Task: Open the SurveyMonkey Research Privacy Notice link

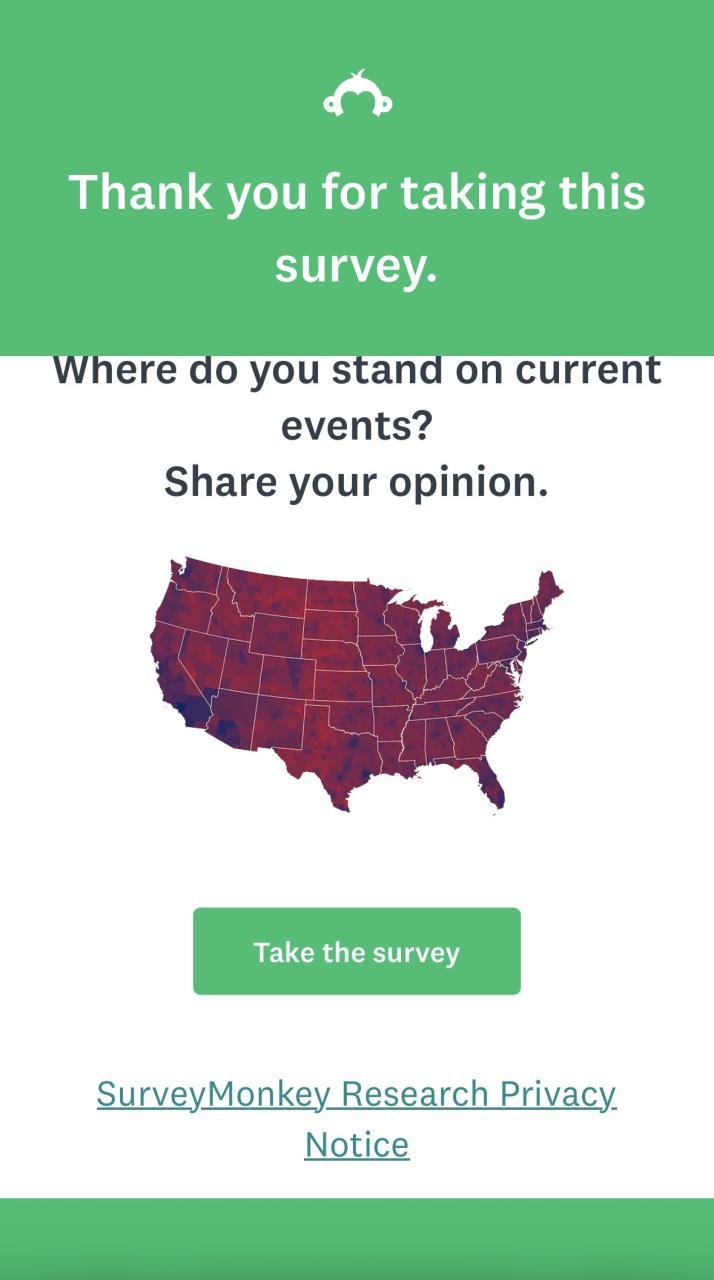Action: tap(356, 1095)
